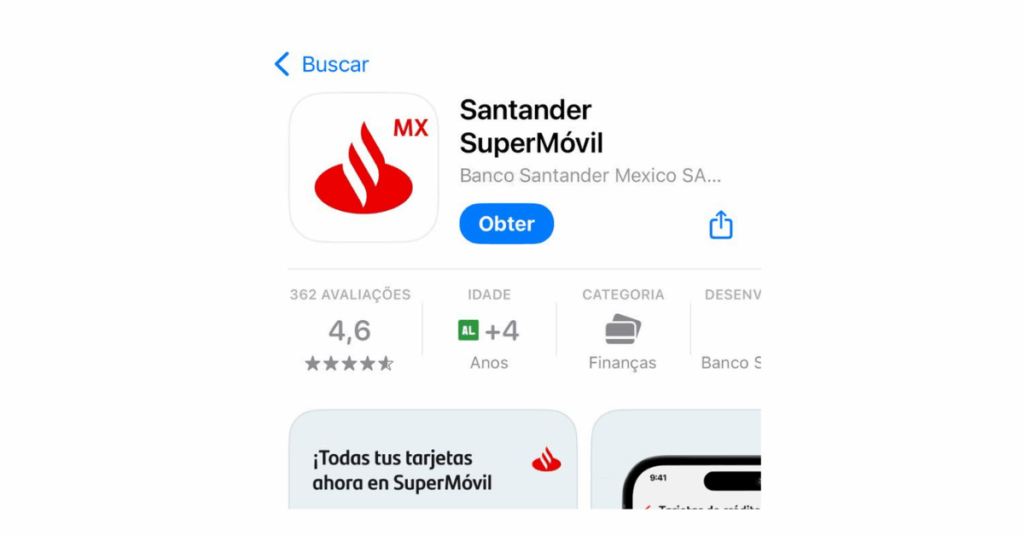
Task: Go back to Buscar
Action: (x=322, y=65)
